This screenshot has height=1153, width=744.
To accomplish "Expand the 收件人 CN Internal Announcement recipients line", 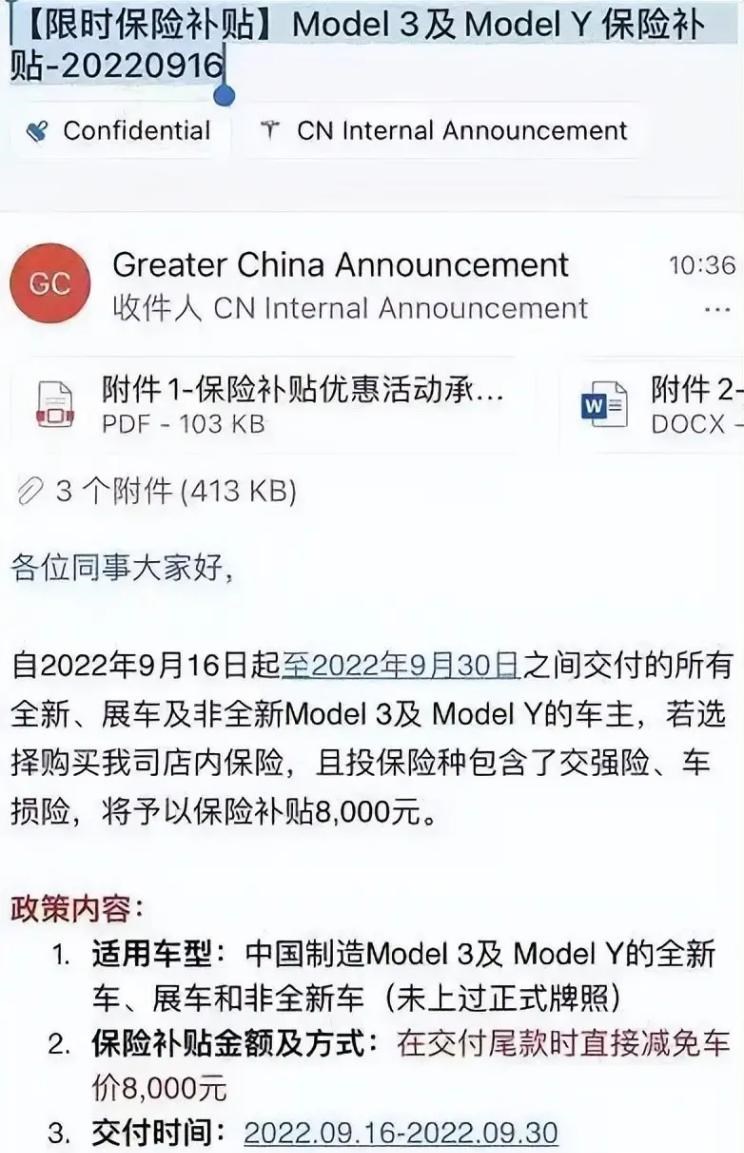I will [x=350, y=308].
